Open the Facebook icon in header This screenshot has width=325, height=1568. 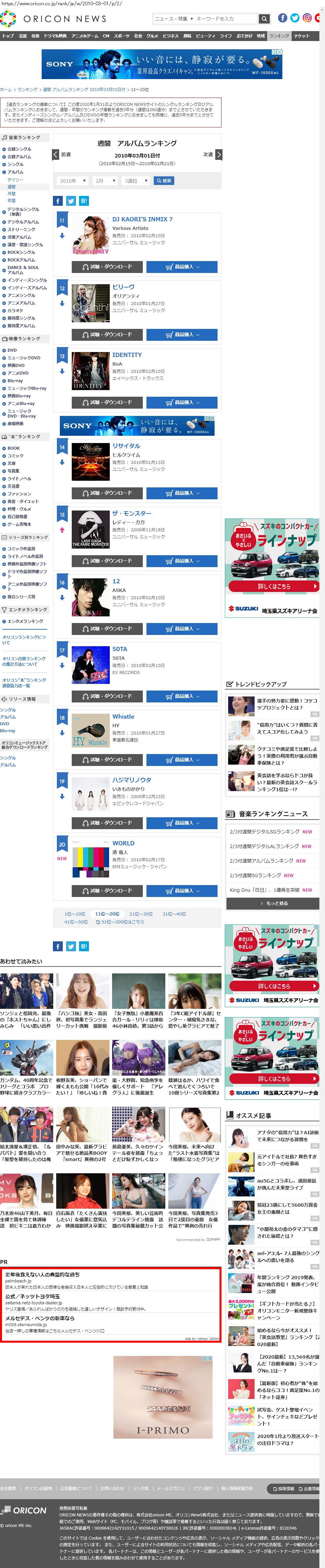point(282,18)
